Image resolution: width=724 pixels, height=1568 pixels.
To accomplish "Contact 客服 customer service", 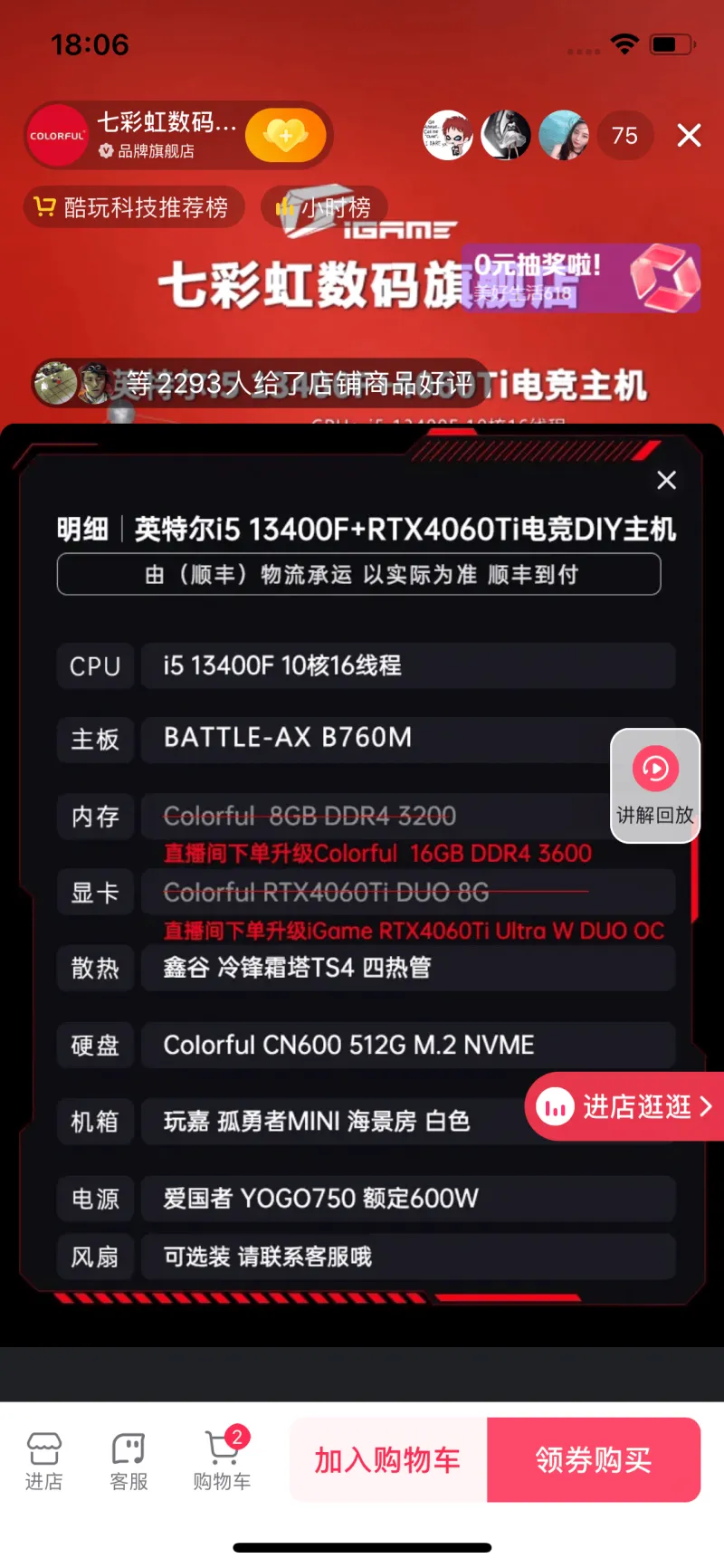I will pyautogui.click(x=129, y=1460).
